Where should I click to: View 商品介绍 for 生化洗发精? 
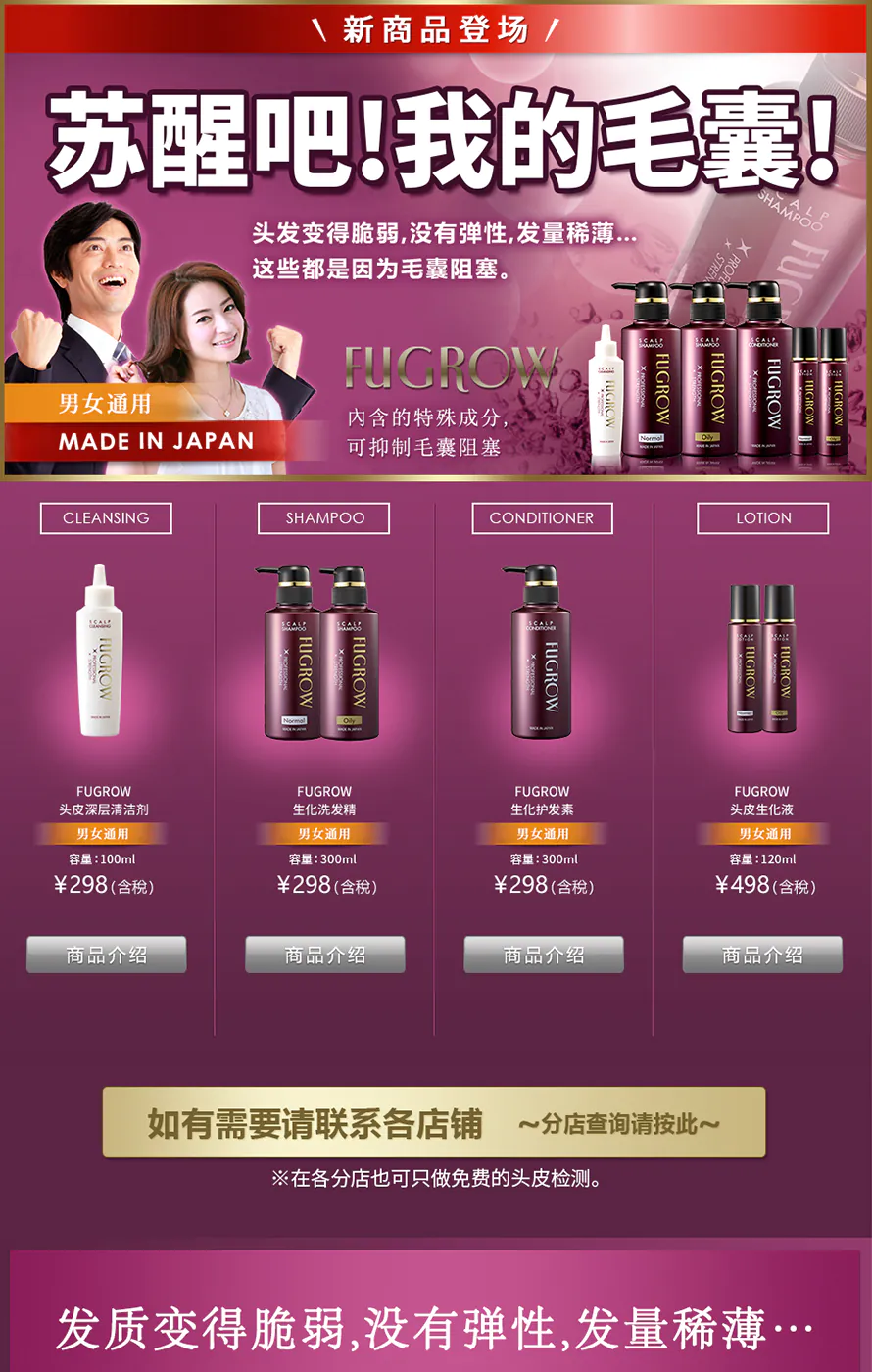(324, 955)
